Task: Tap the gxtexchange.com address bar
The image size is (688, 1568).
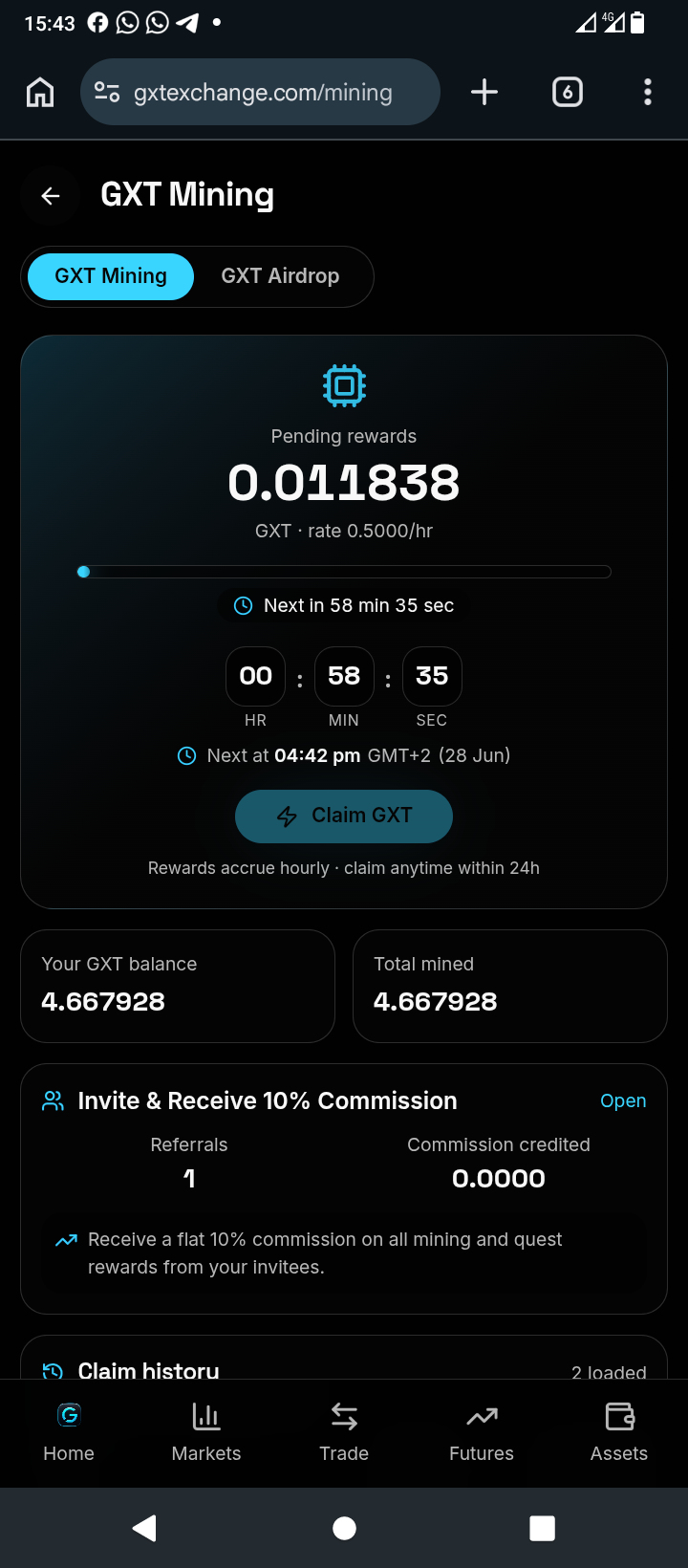Action: pyautogui.click(x=260, y=92)
